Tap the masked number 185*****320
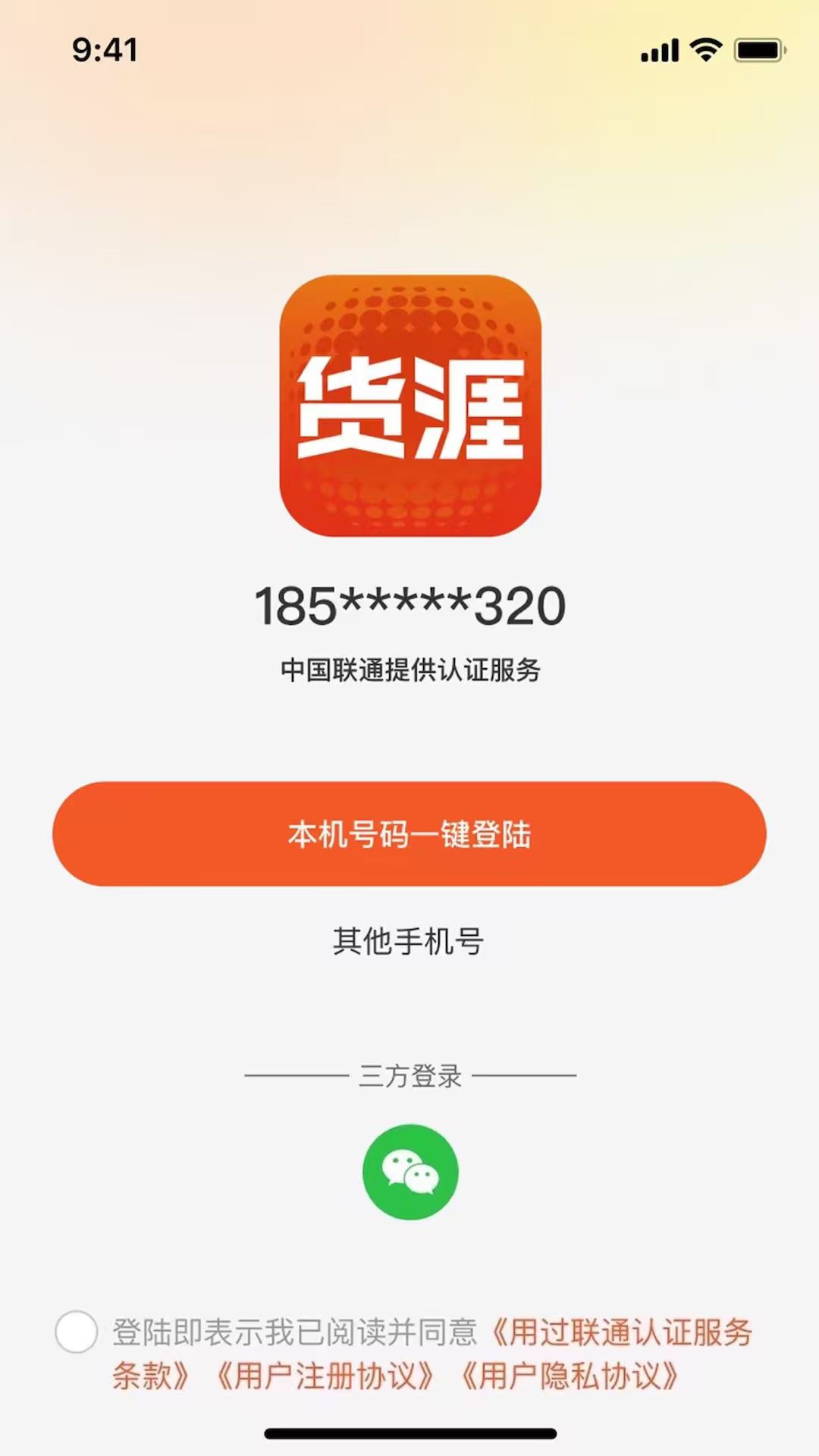This screenshot has height=1456, width=819. click(409, 603)
